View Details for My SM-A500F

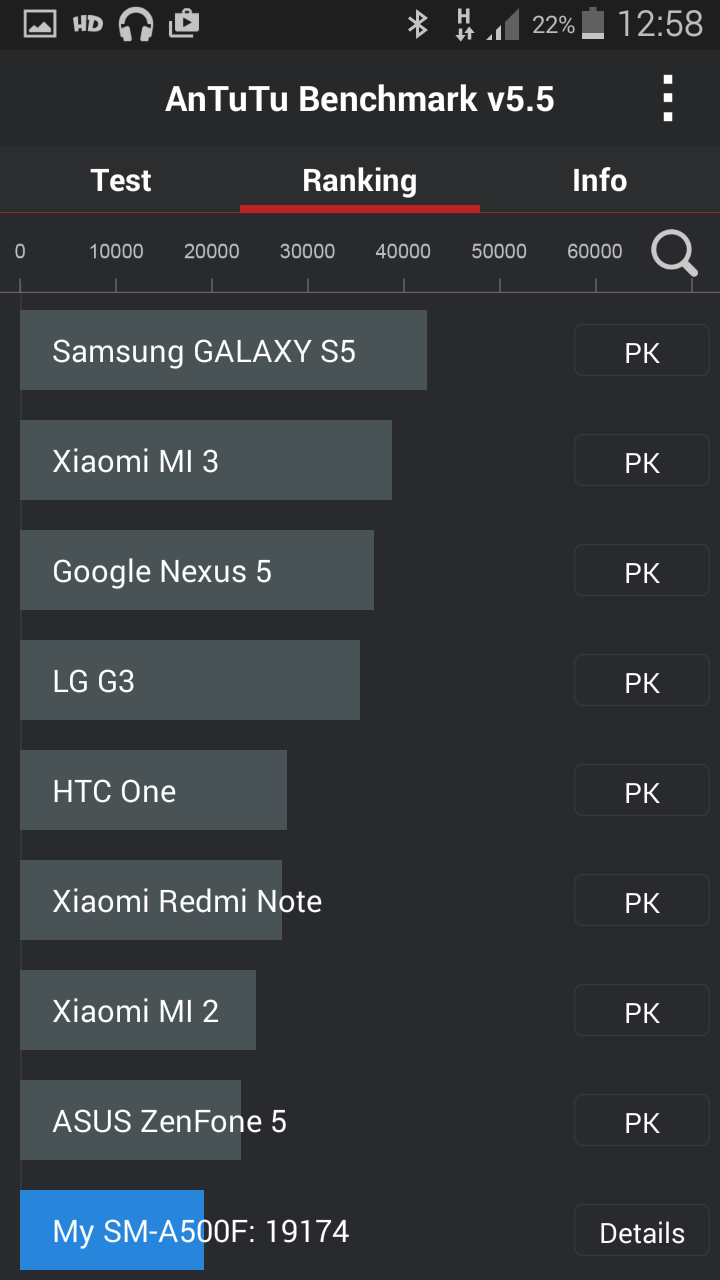pos(642,1232)
